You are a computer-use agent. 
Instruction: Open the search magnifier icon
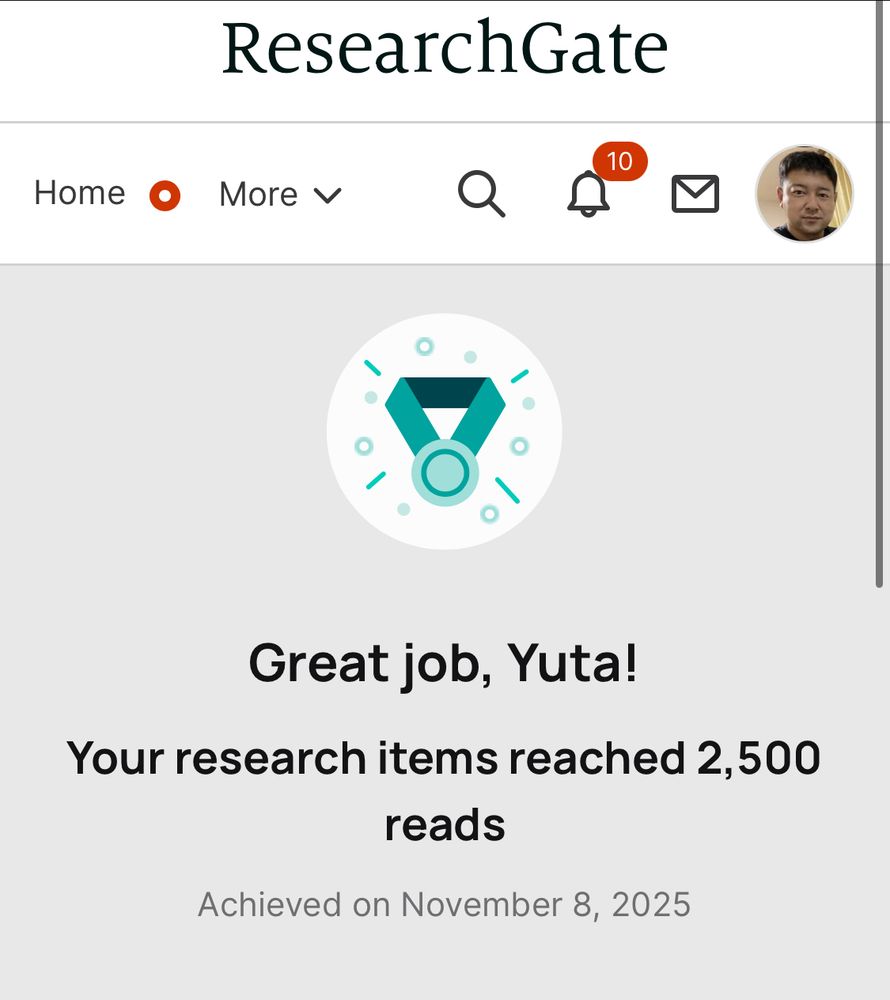tap(481, 193)
